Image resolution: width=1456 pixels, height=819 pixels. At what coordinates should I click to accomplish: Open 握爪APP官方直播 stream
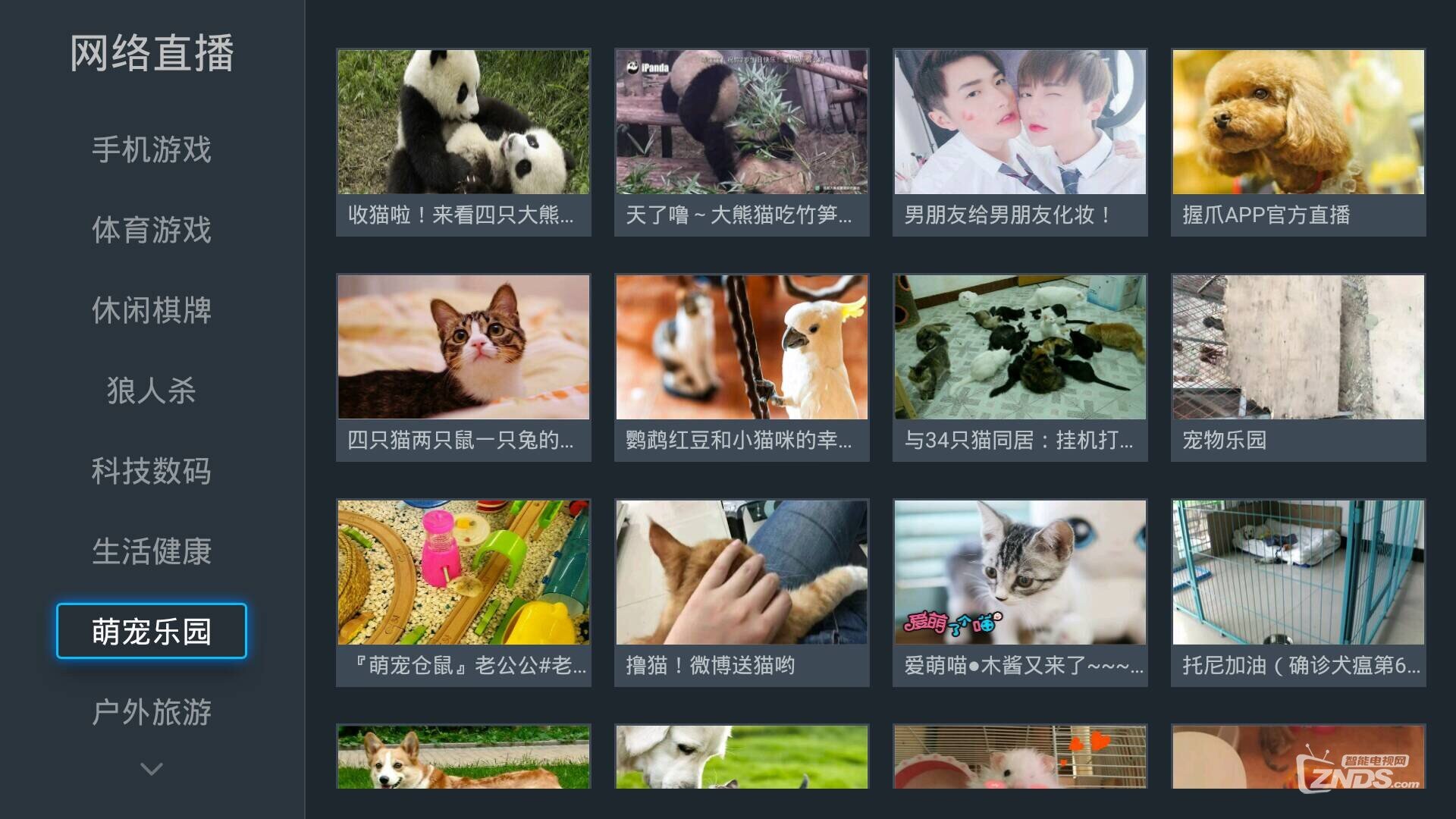coord(1298,143)
